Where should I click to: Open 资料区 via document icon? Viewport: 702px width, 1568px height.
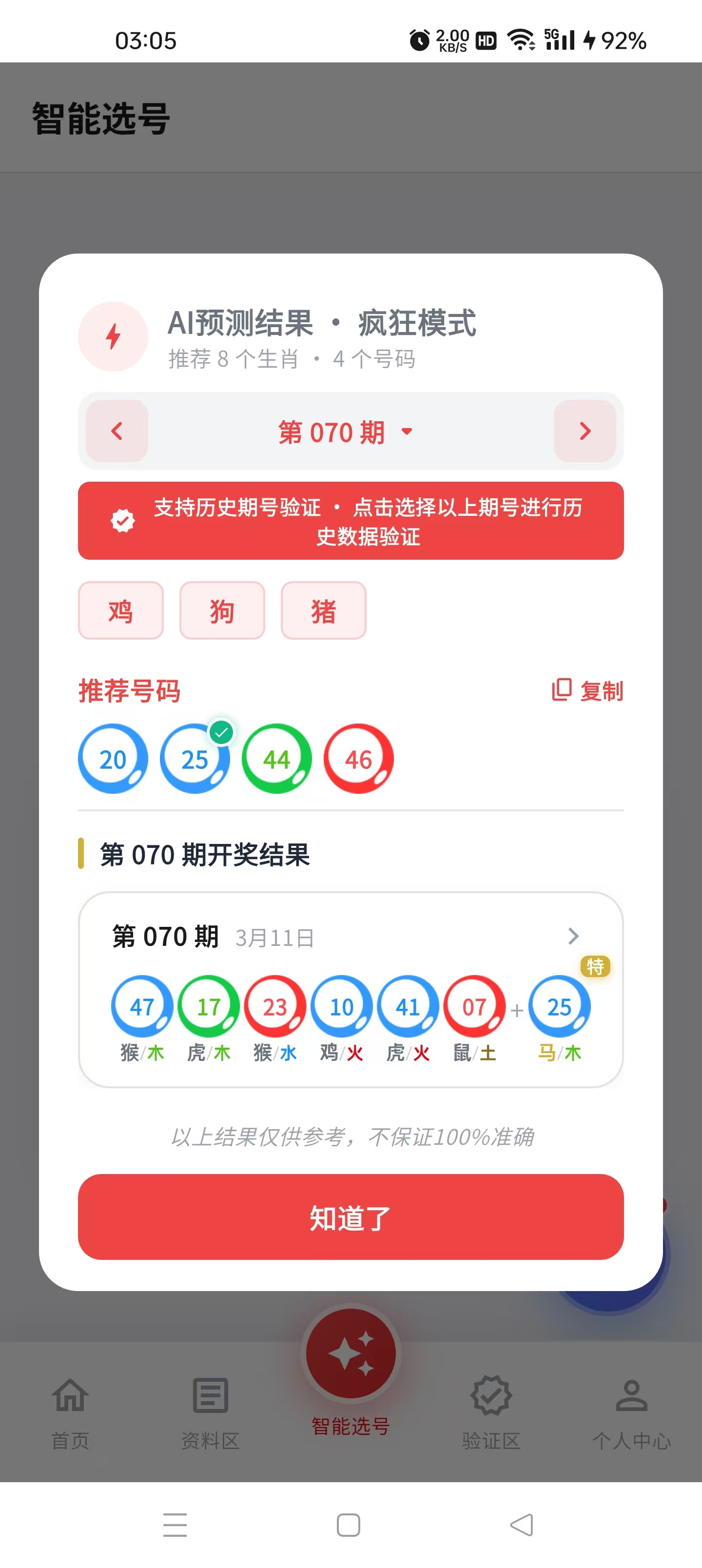point(210,1394)
